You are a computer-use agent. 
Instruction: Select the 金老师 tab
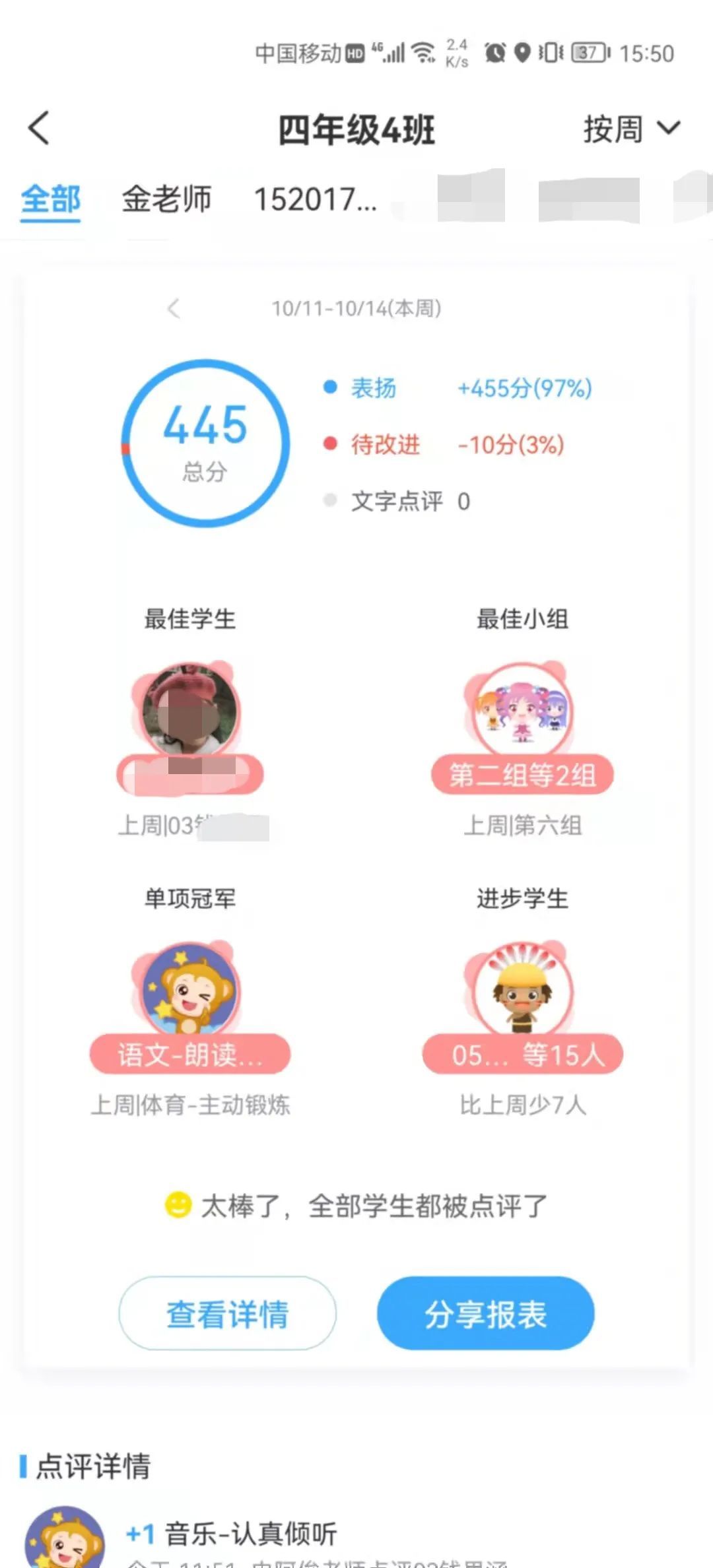click(x=166, y=199)
